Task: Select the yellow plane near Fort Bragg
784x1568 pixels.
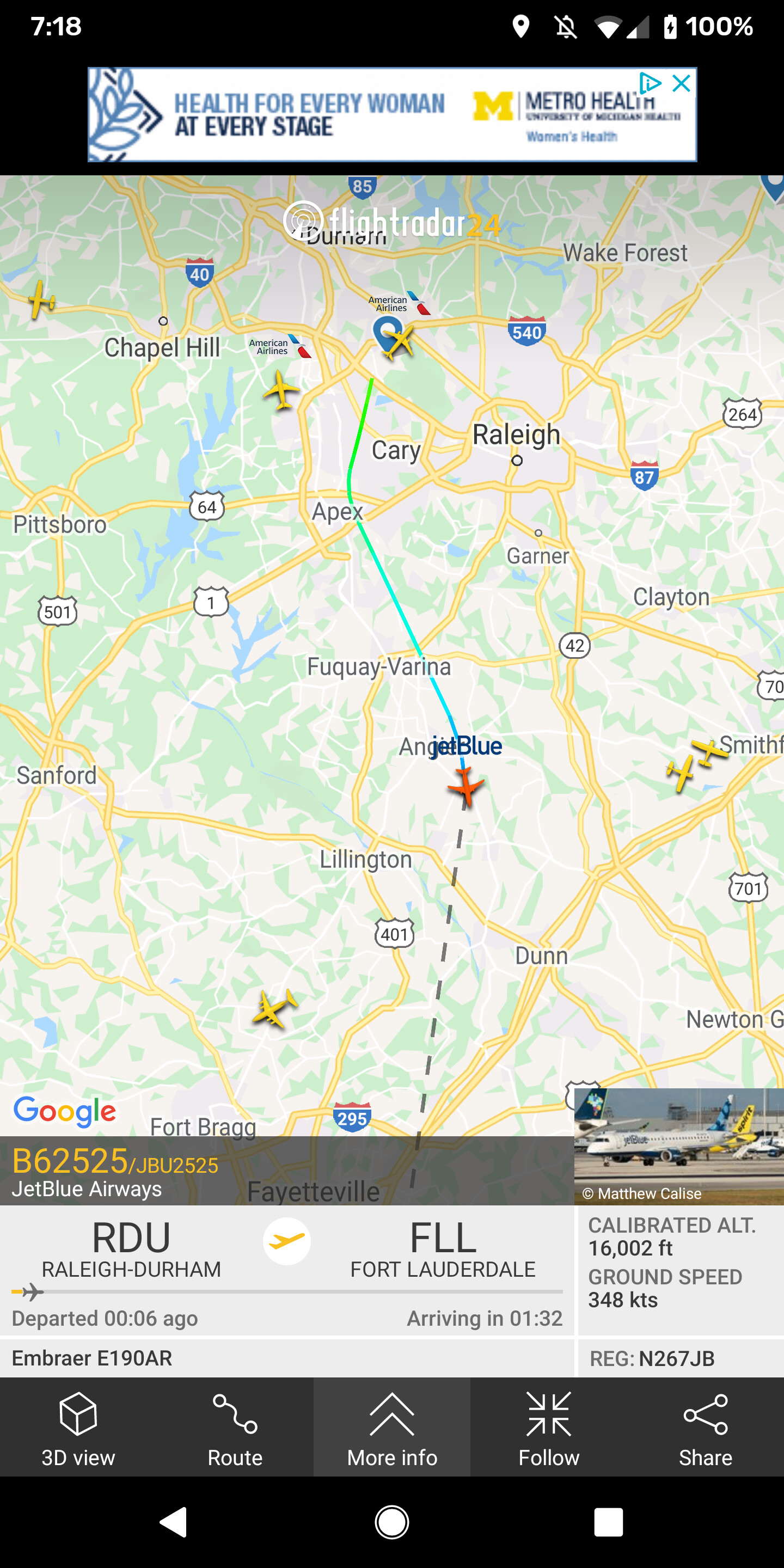Action: coord(275,1009)
